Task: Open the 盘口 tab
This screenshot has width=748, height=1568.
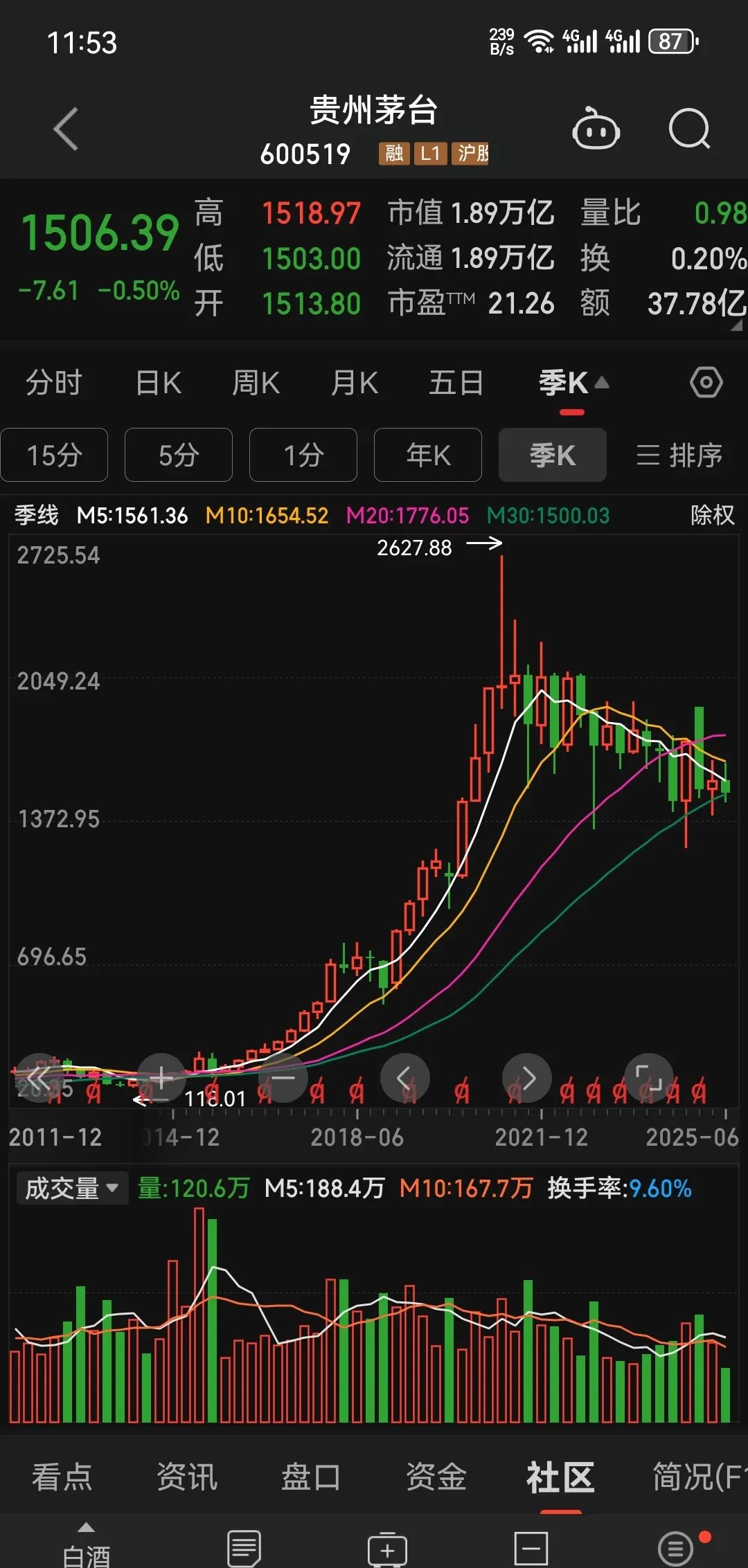Action: (311, 1477)
